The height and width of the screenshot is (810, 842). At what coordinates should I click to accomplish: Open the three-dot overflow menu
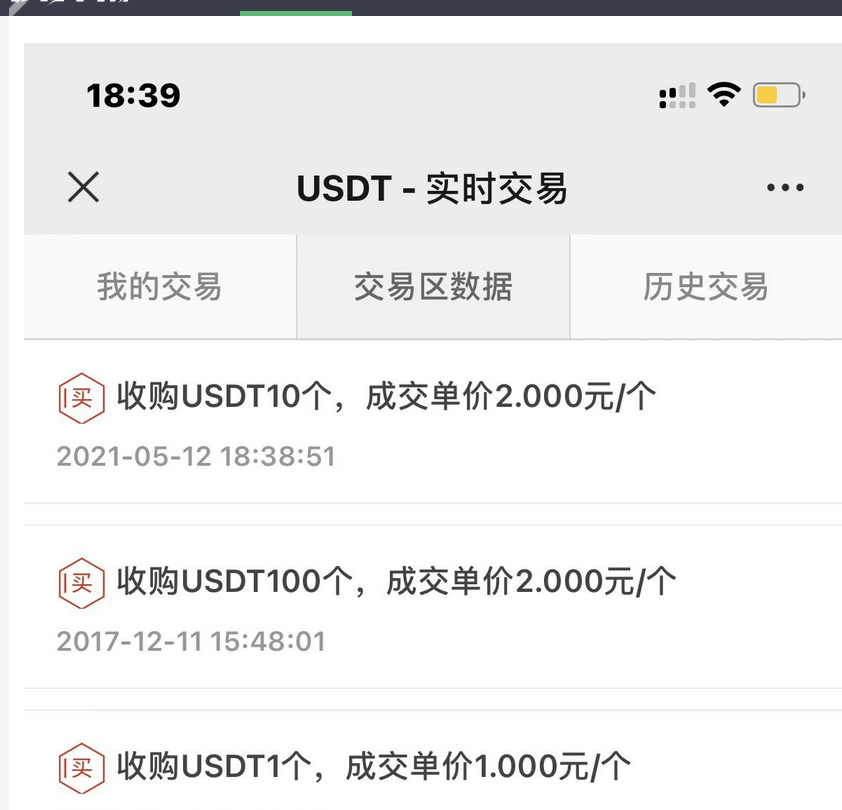[785, 187]
